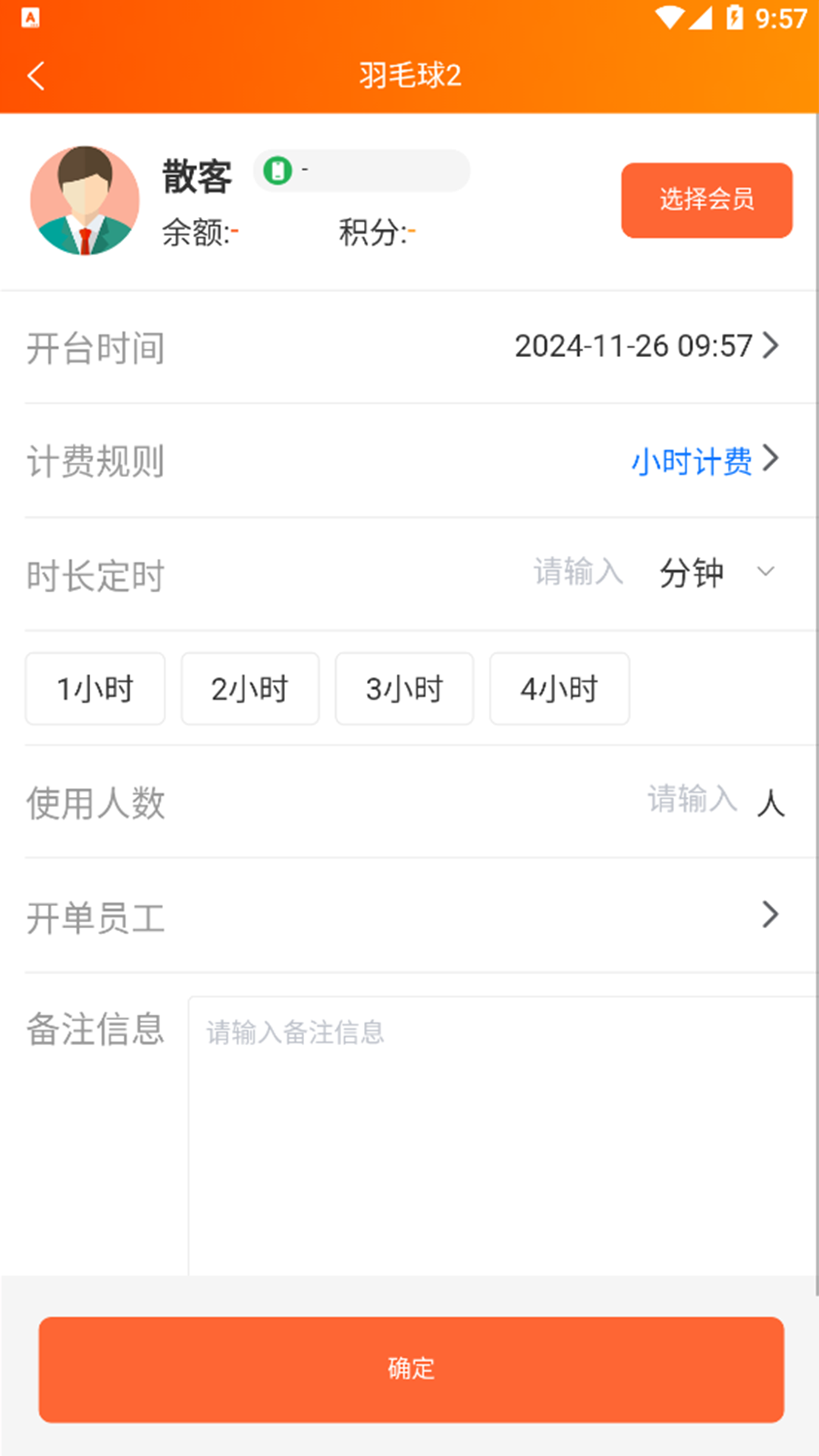The image size is (819, 1456).
Task: Select the 1小时 duration option
Action: pyautogui.click(x=95, y=689)
